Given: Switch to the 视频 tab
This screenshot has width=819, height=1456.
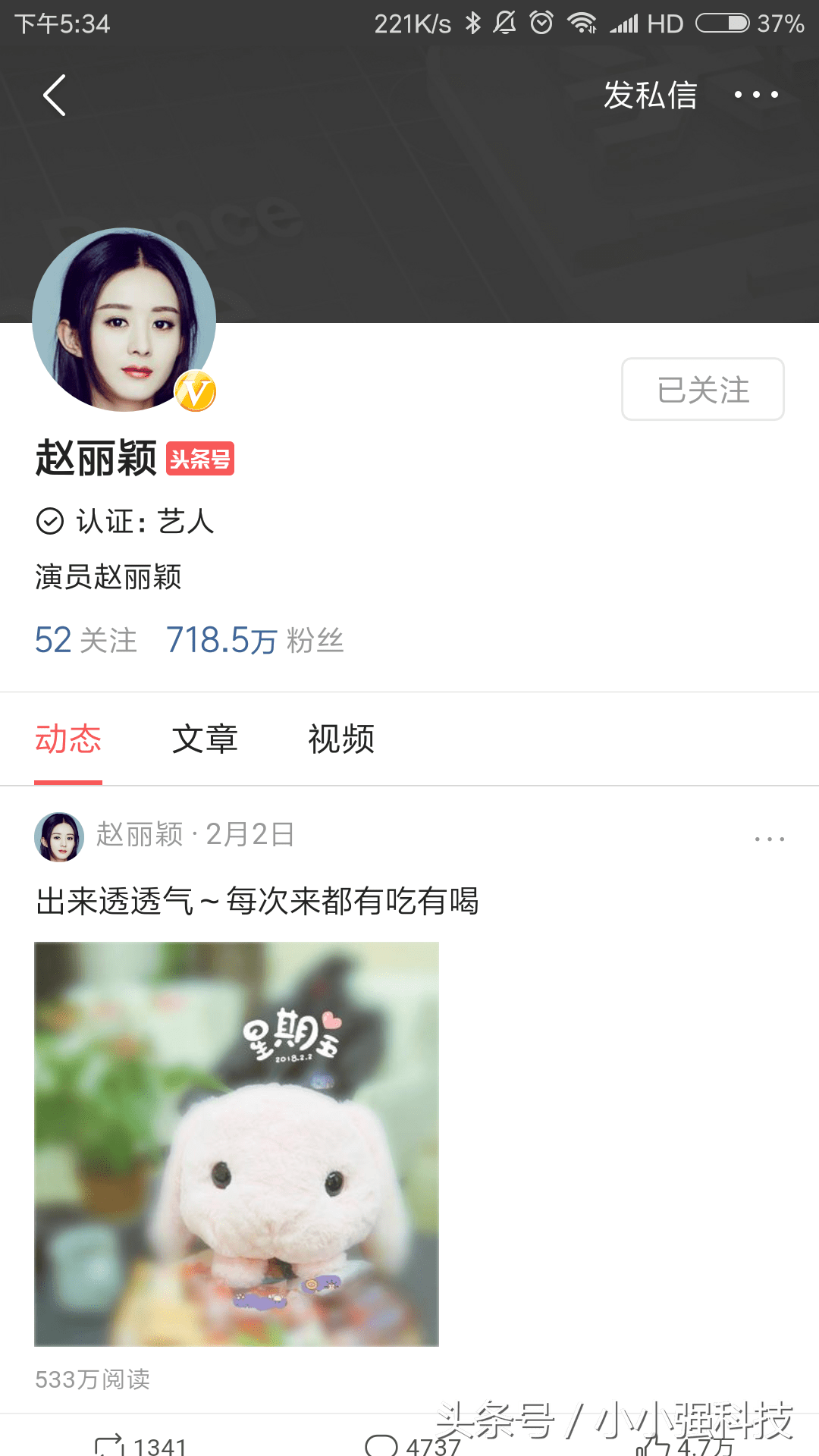Looking at the screenshot, I should (340, 739).
